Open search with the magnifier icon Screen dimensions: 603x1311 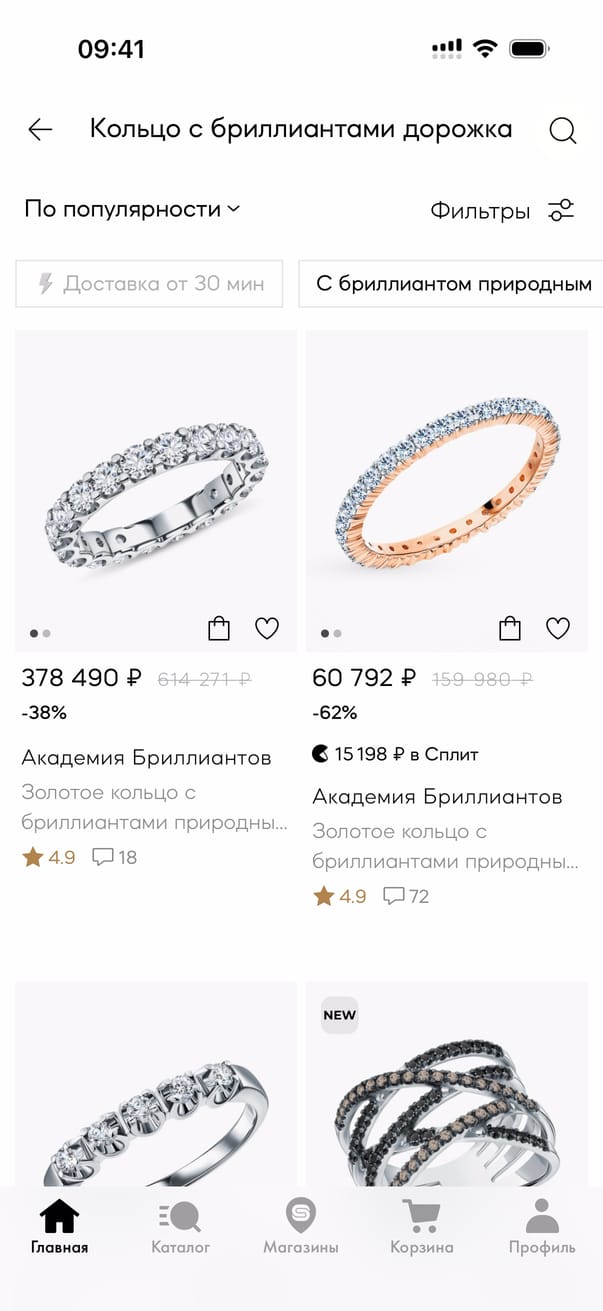pos(563,130)
